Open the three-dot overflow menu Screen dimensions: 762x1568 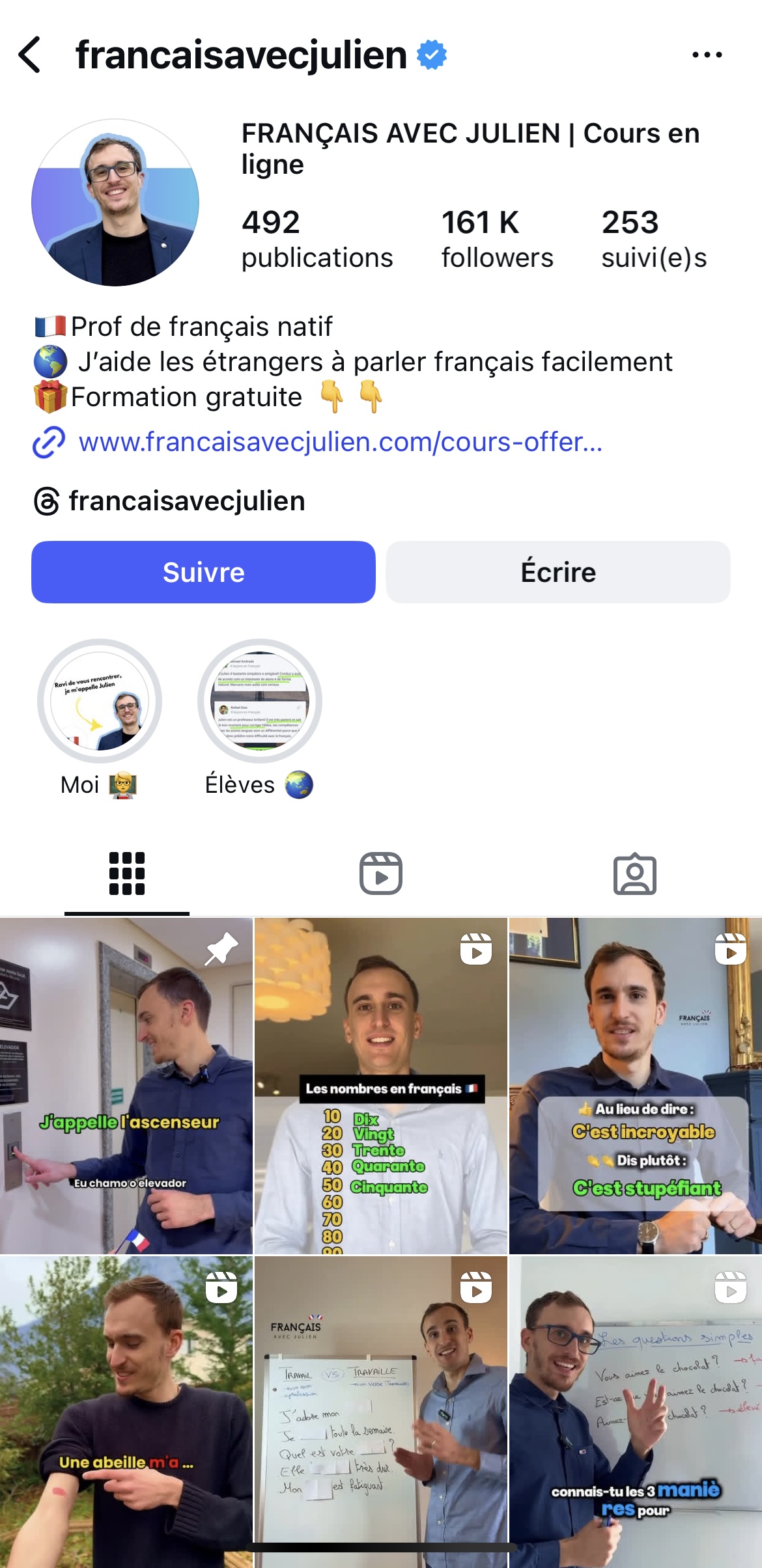(x=707, y=55)
